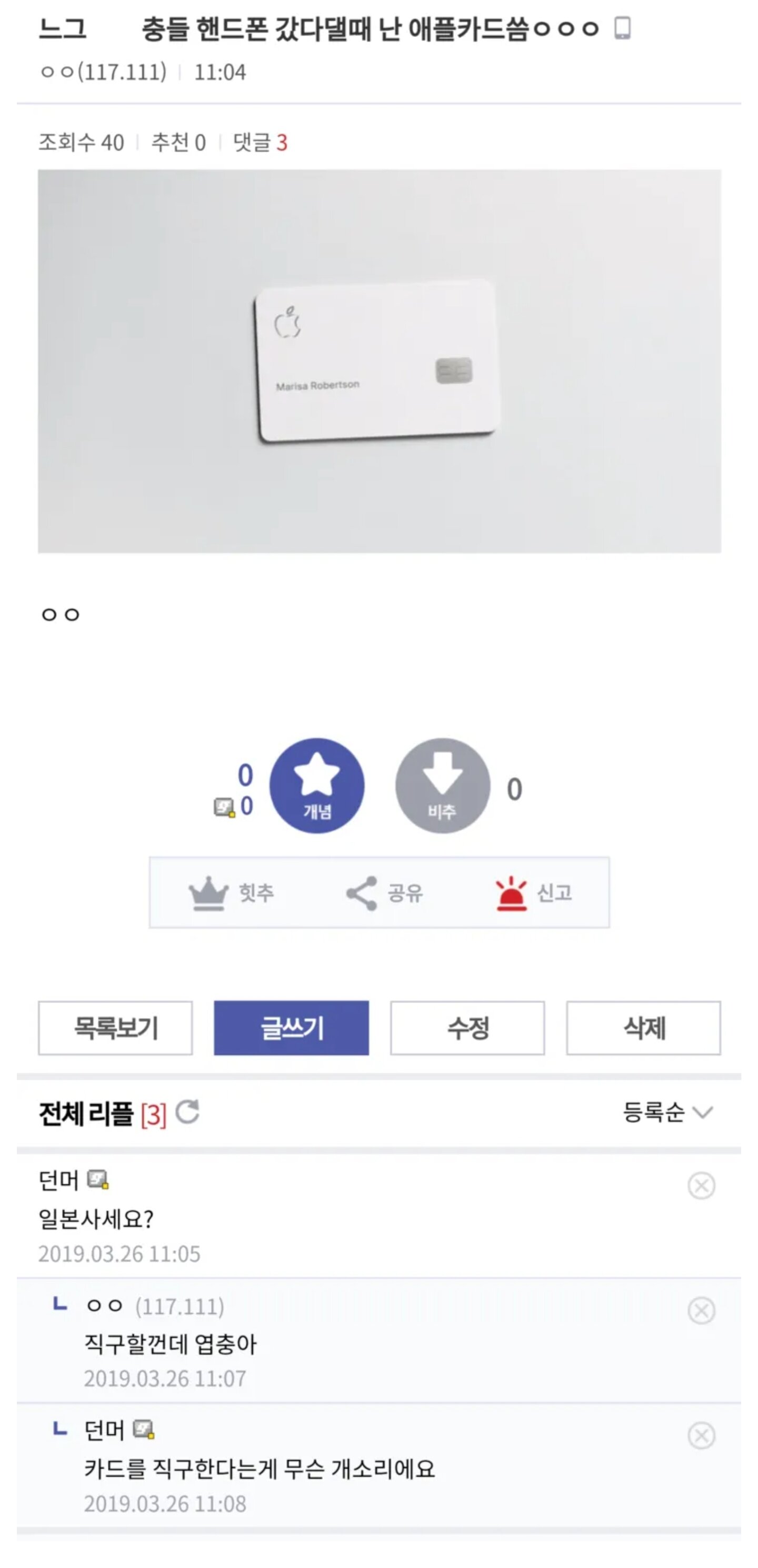
Task: Write a new post with 글쓰기
Action: pyautogui.click(x=291, y=1028)
